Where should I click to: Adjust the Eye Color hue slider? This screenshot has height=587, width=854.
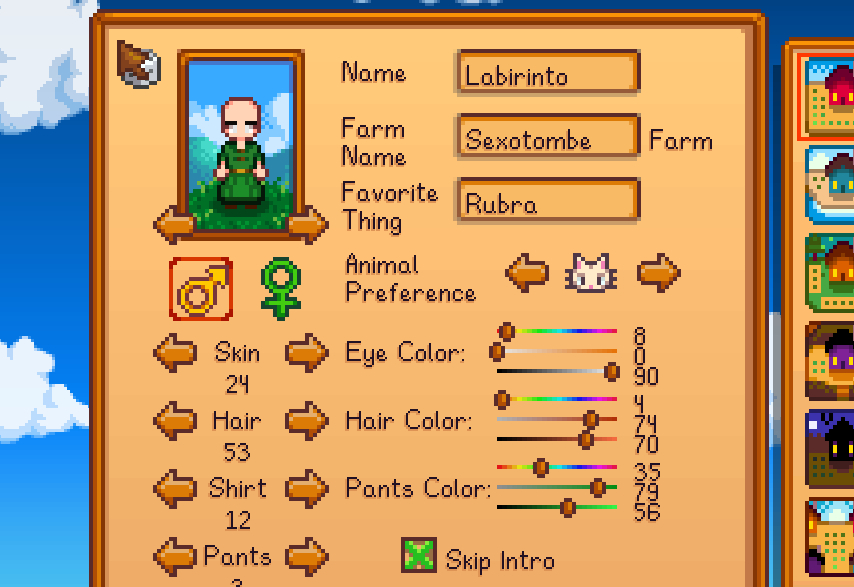508,331
